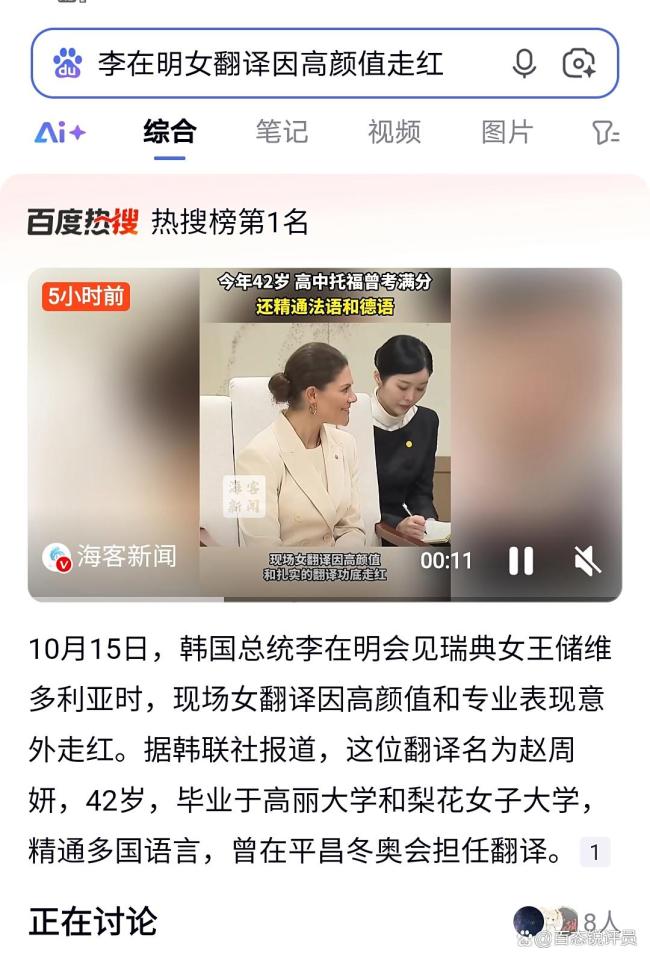Open camera image search
The image size is (650, 961).
(x=579, y=64)
